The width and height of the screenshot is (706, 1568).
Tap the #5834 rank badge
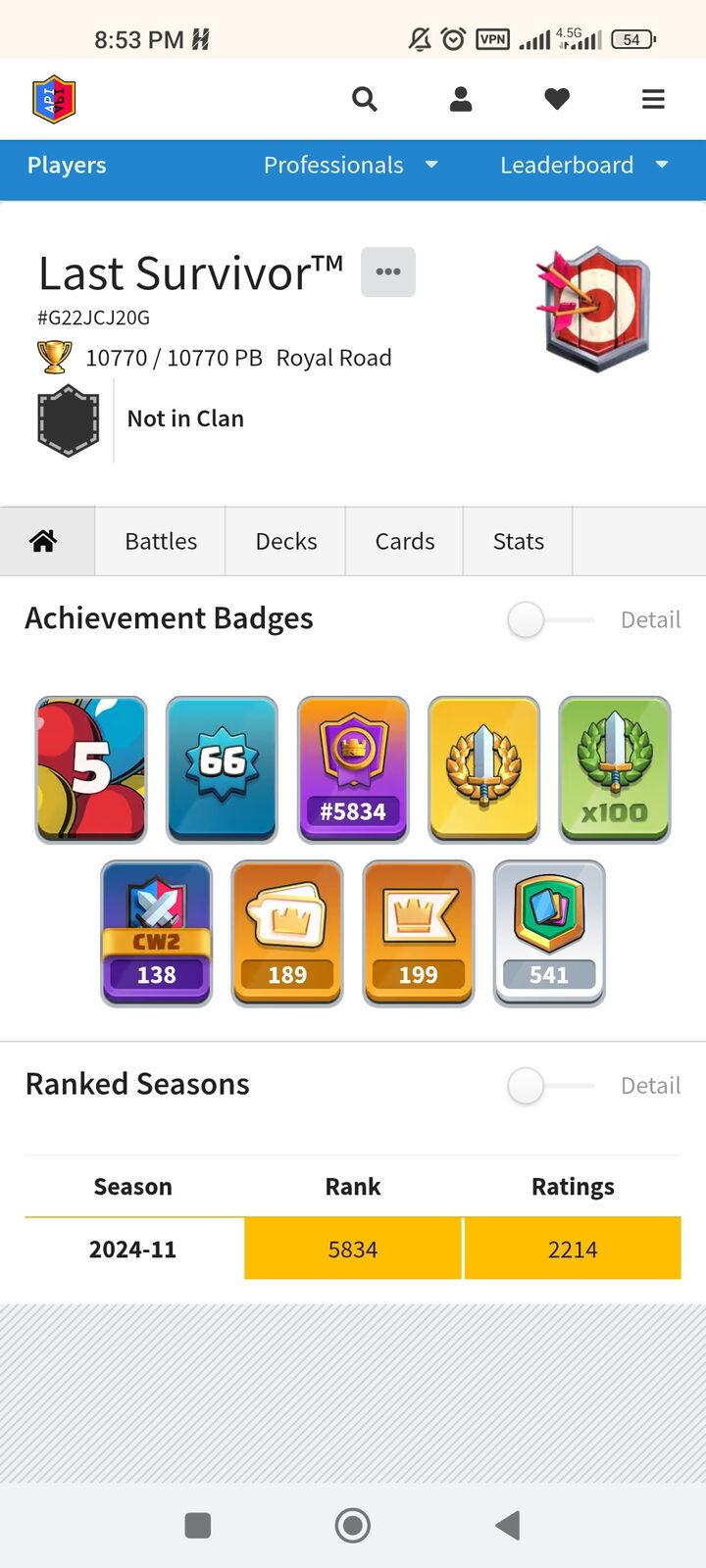[353, 769]
